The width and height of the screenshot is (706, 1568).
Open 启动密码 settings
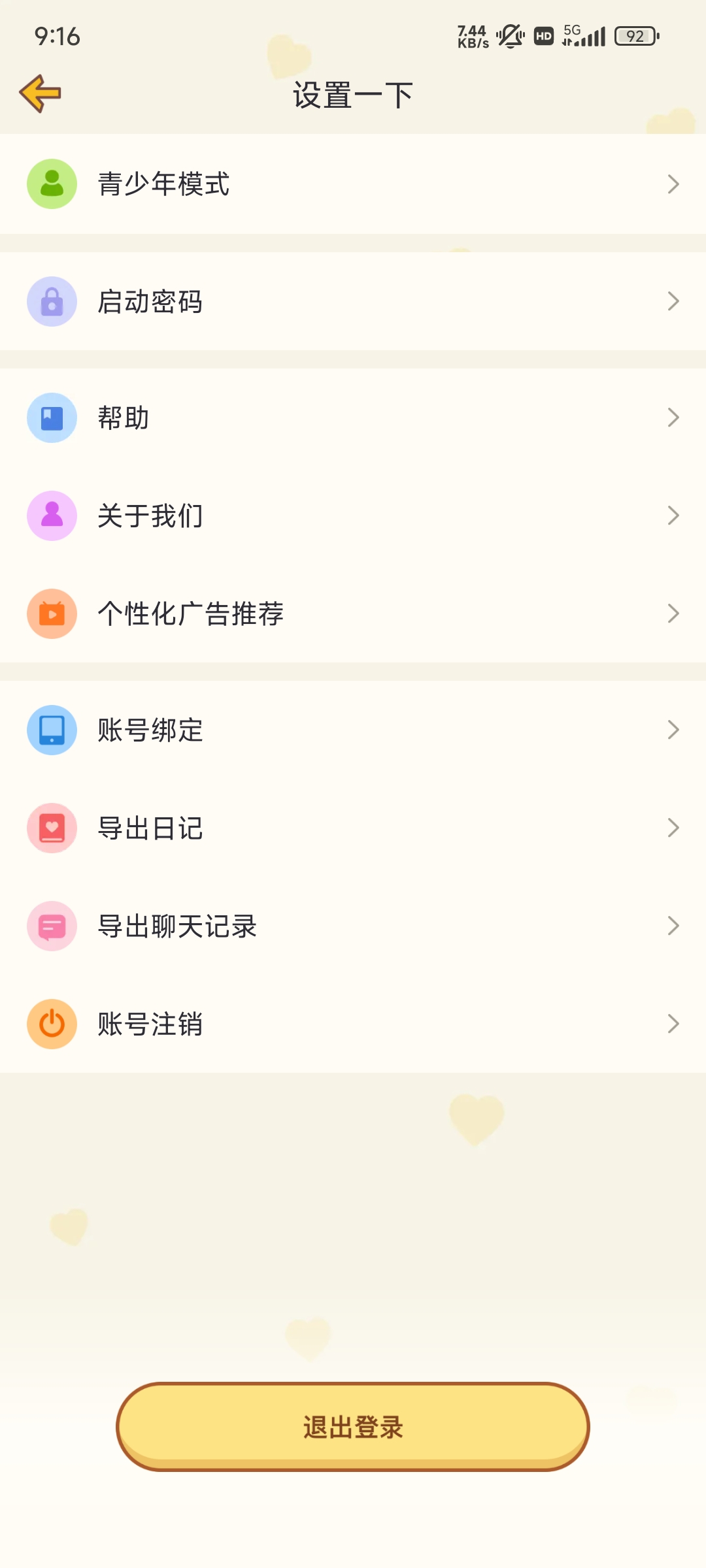pos(353,301)
